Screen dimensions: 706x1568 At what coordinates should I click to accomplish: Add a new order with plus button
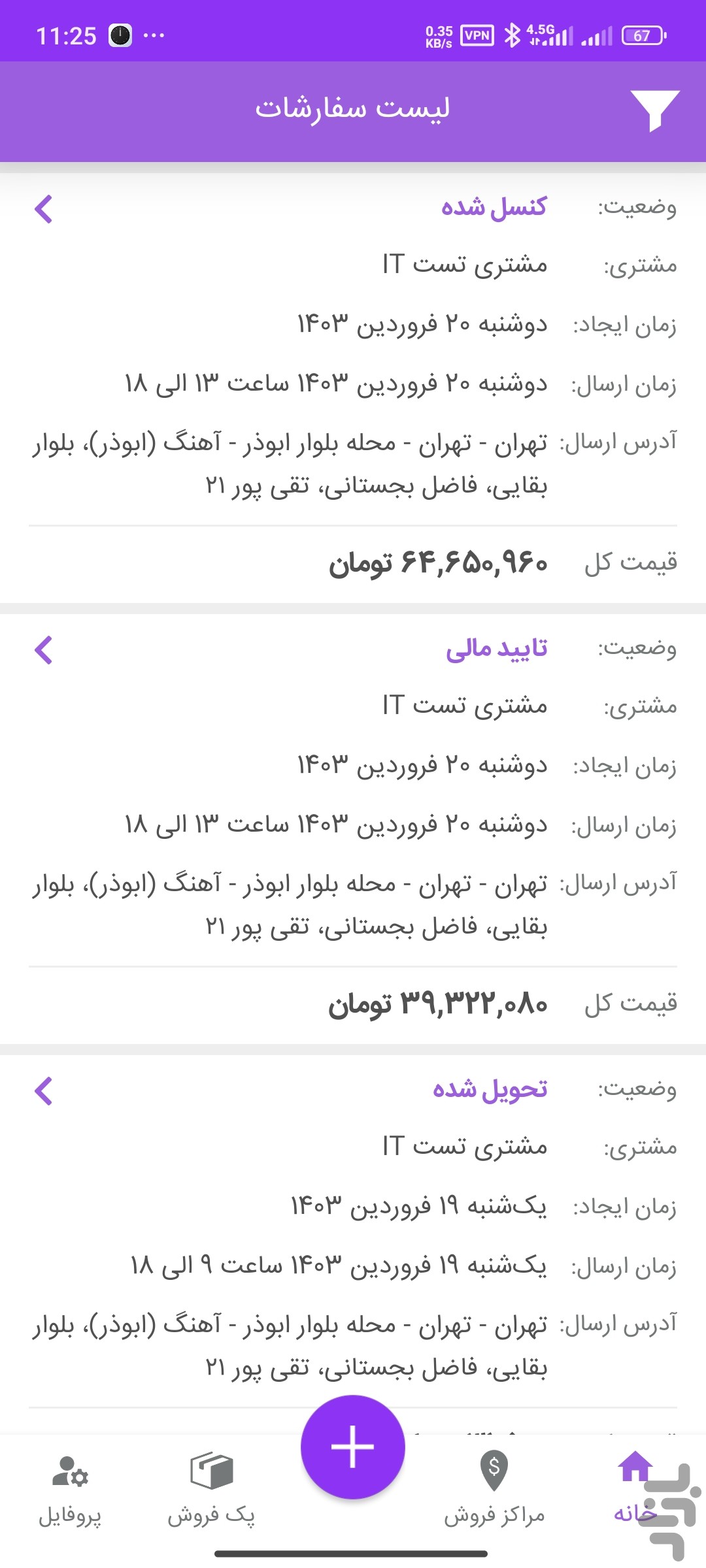pos(353,1447)
